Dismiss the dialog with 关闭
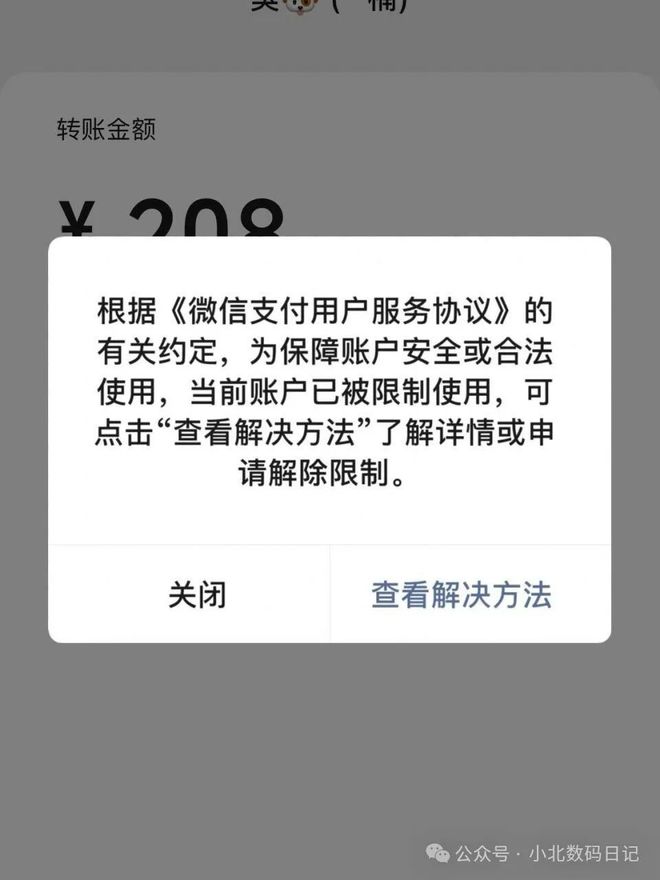Viewport: 660px width, 880px height. pyautogui.click(x=197, y=595)
